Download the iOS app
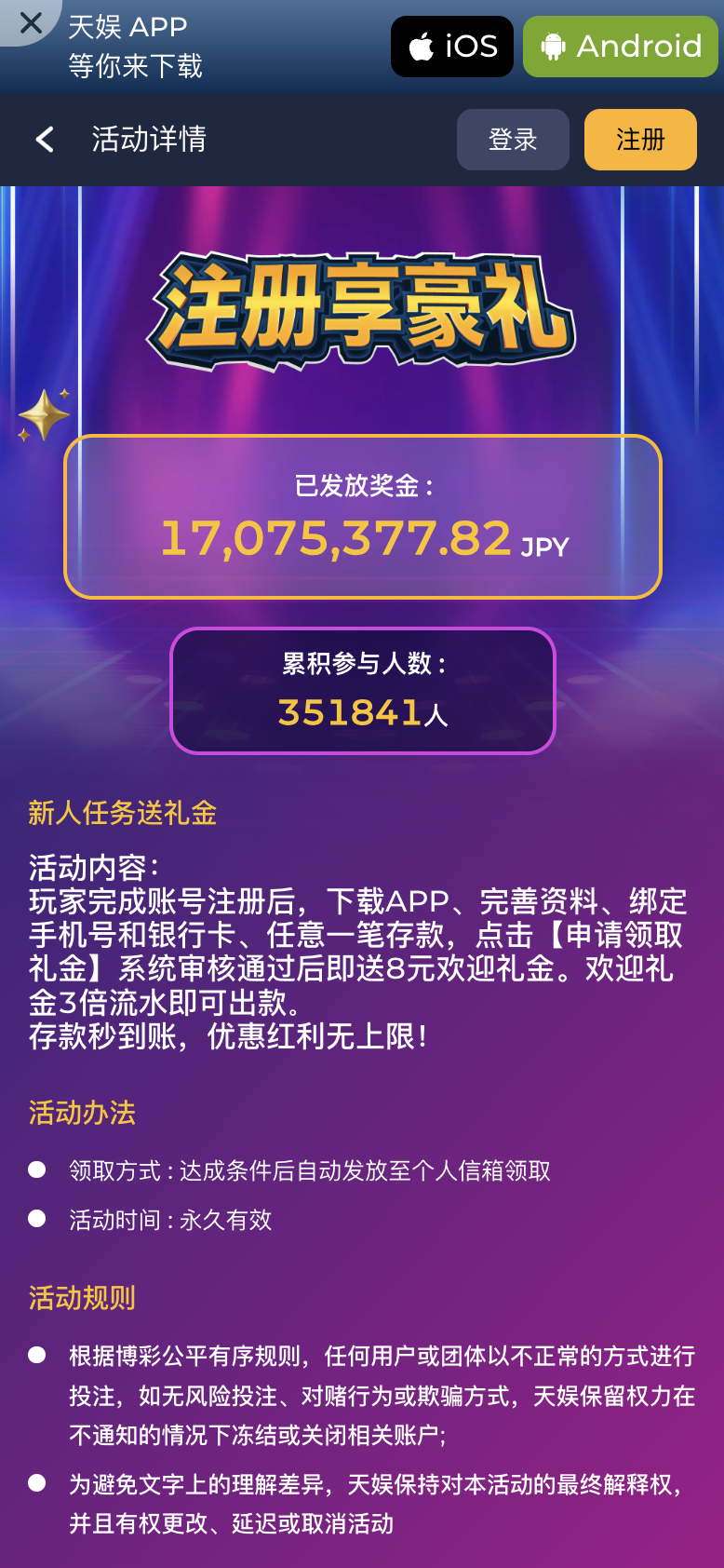 (452, 47)
